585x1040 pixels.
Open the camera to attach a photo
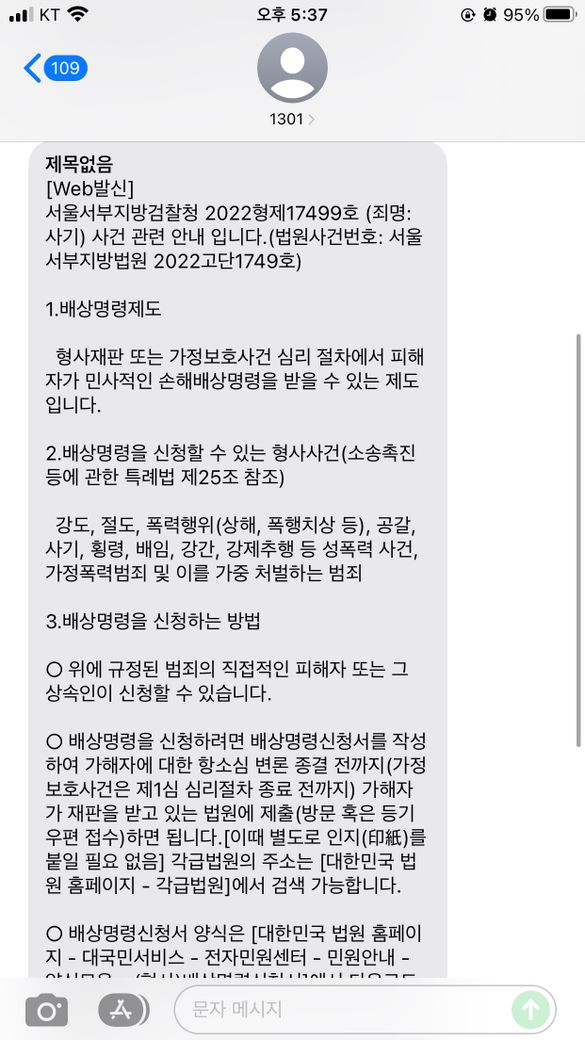click(x=46, y=1010)
